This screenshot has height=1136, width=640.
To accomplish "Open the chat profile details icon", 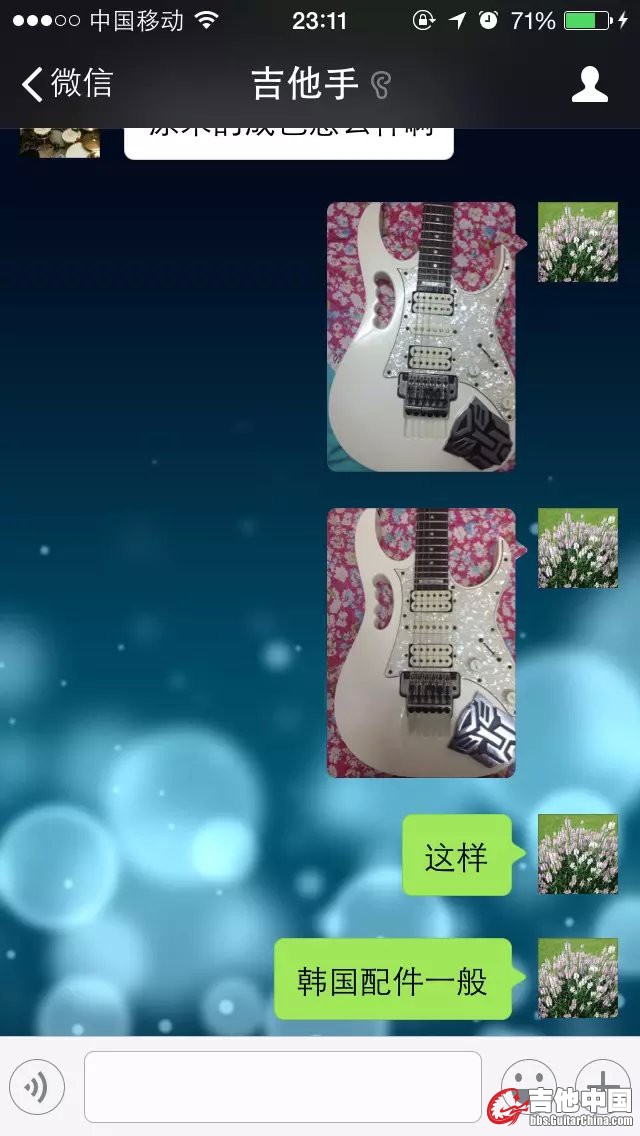I will pos(589,85).
